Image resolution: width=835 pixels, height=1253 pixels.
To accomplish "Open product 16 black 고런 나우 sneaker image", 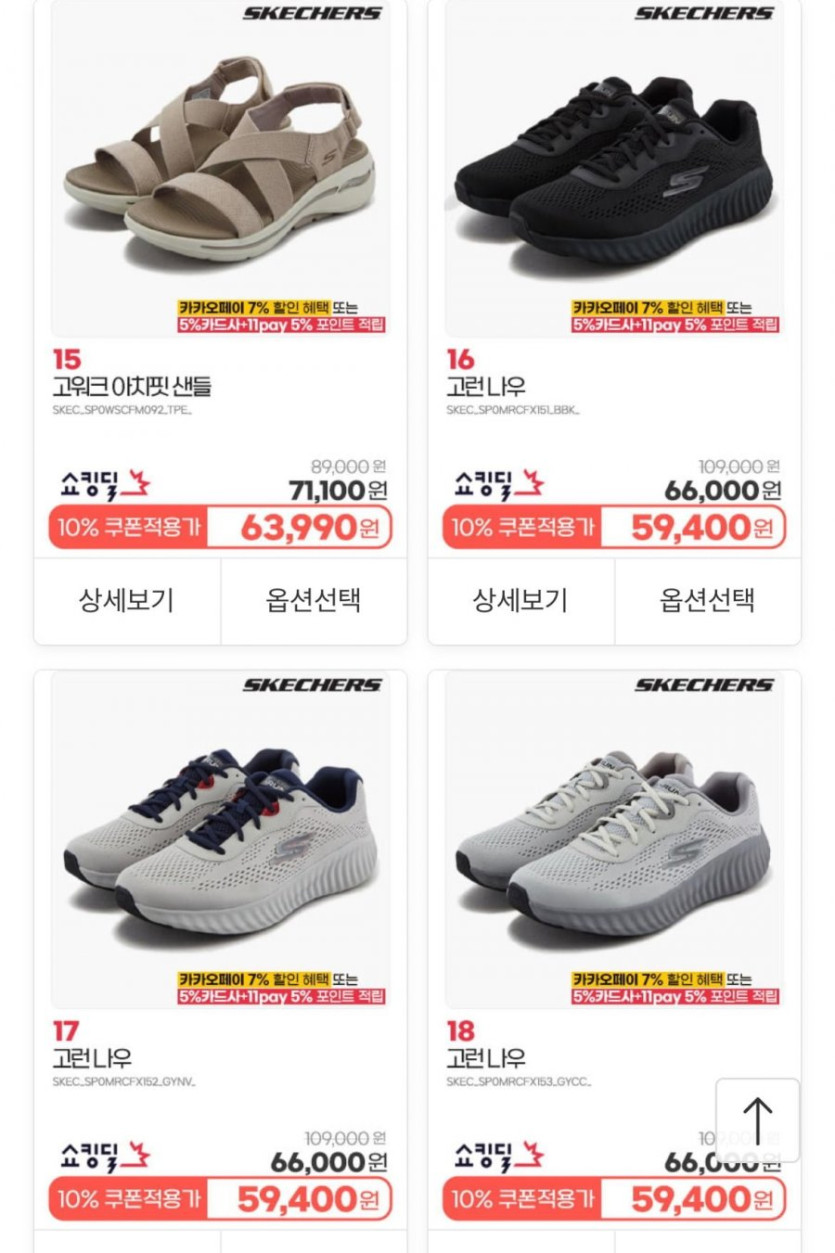I will click(614, 165).
